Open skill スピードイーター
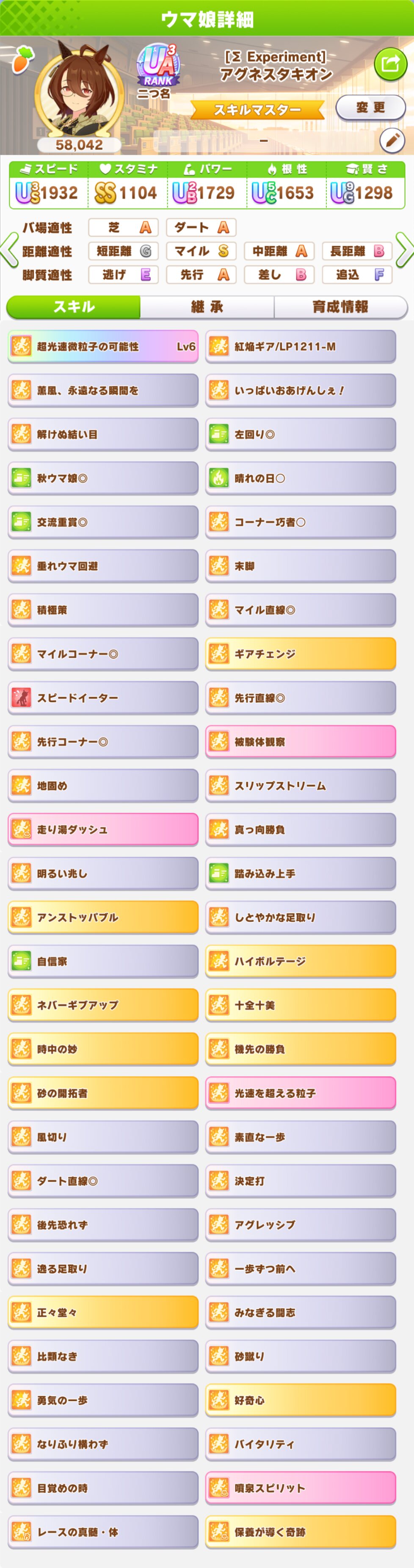 103,698
